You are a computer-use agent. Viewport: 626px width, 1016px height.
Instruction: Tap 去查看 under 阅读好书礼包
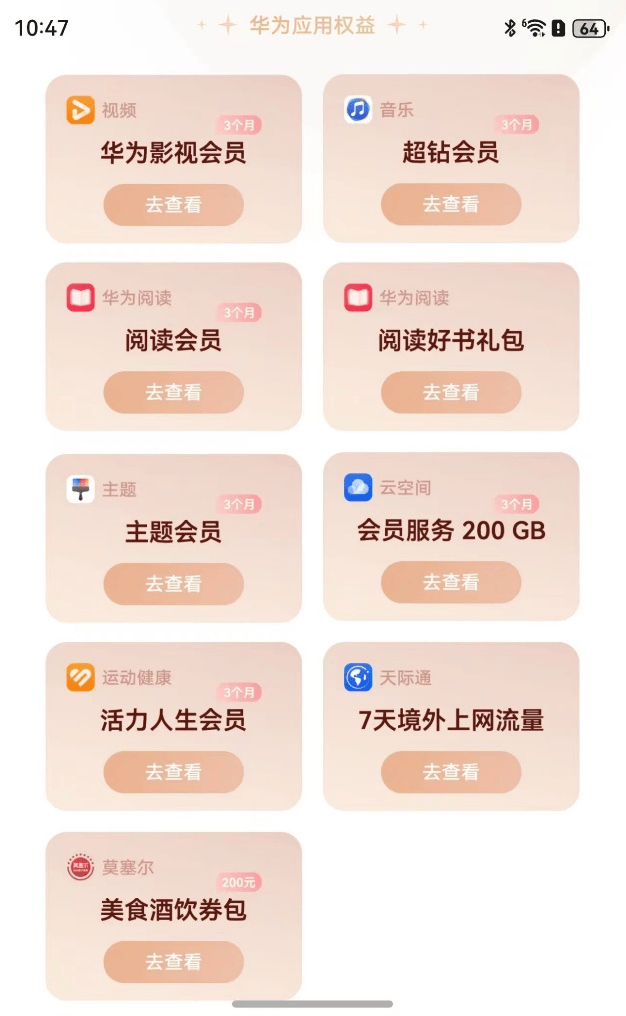[x=451, y=392]
